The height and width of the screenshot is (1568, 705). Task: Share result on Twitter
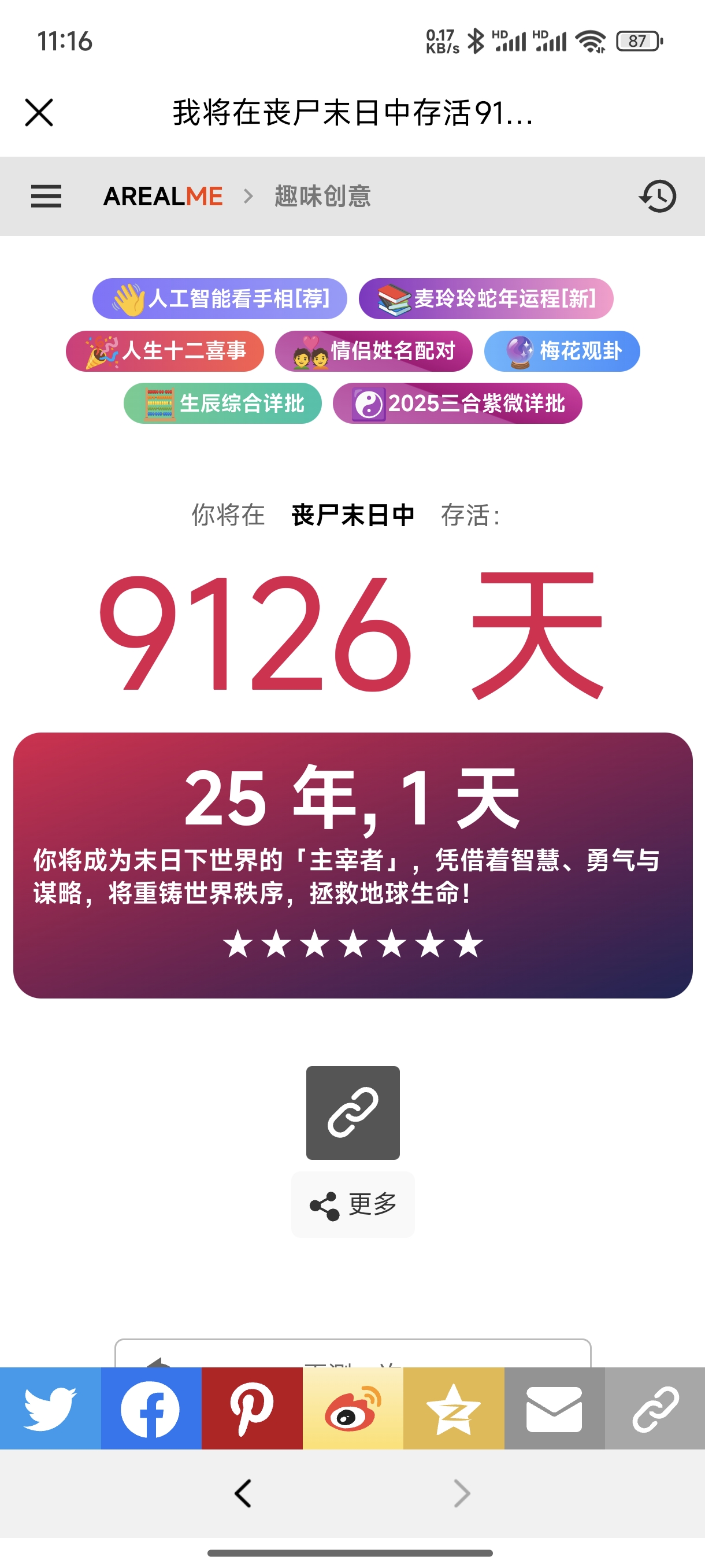click(50, 1408)
